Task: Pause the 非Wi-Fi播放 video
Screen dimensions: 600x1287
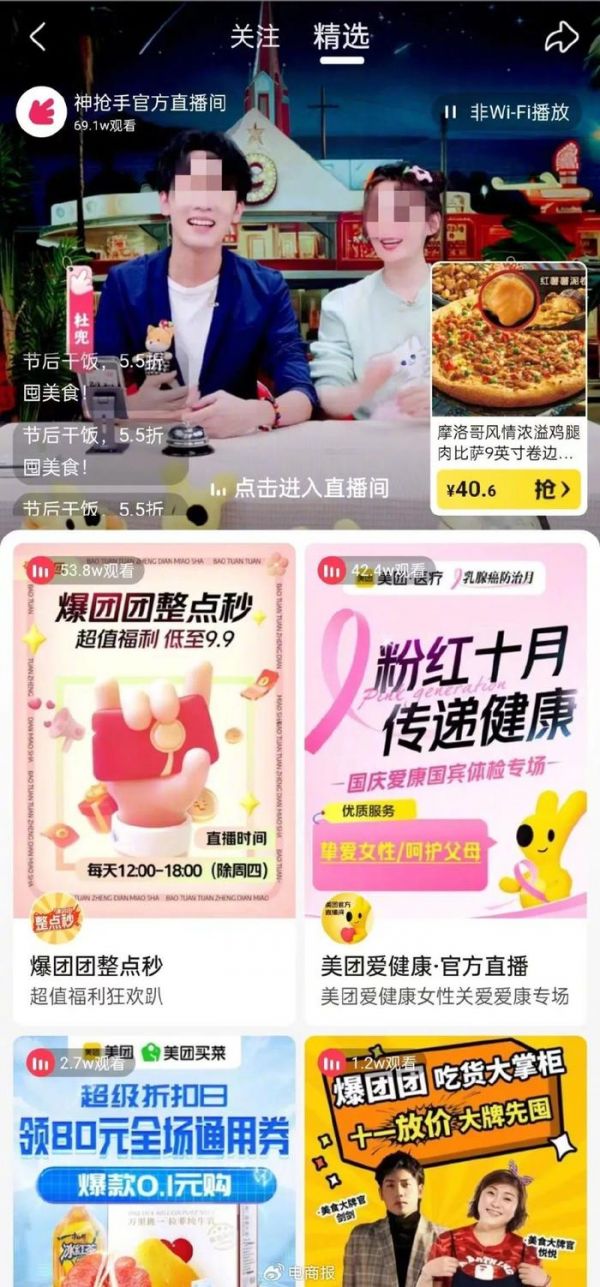Action: tap(451, 112)
